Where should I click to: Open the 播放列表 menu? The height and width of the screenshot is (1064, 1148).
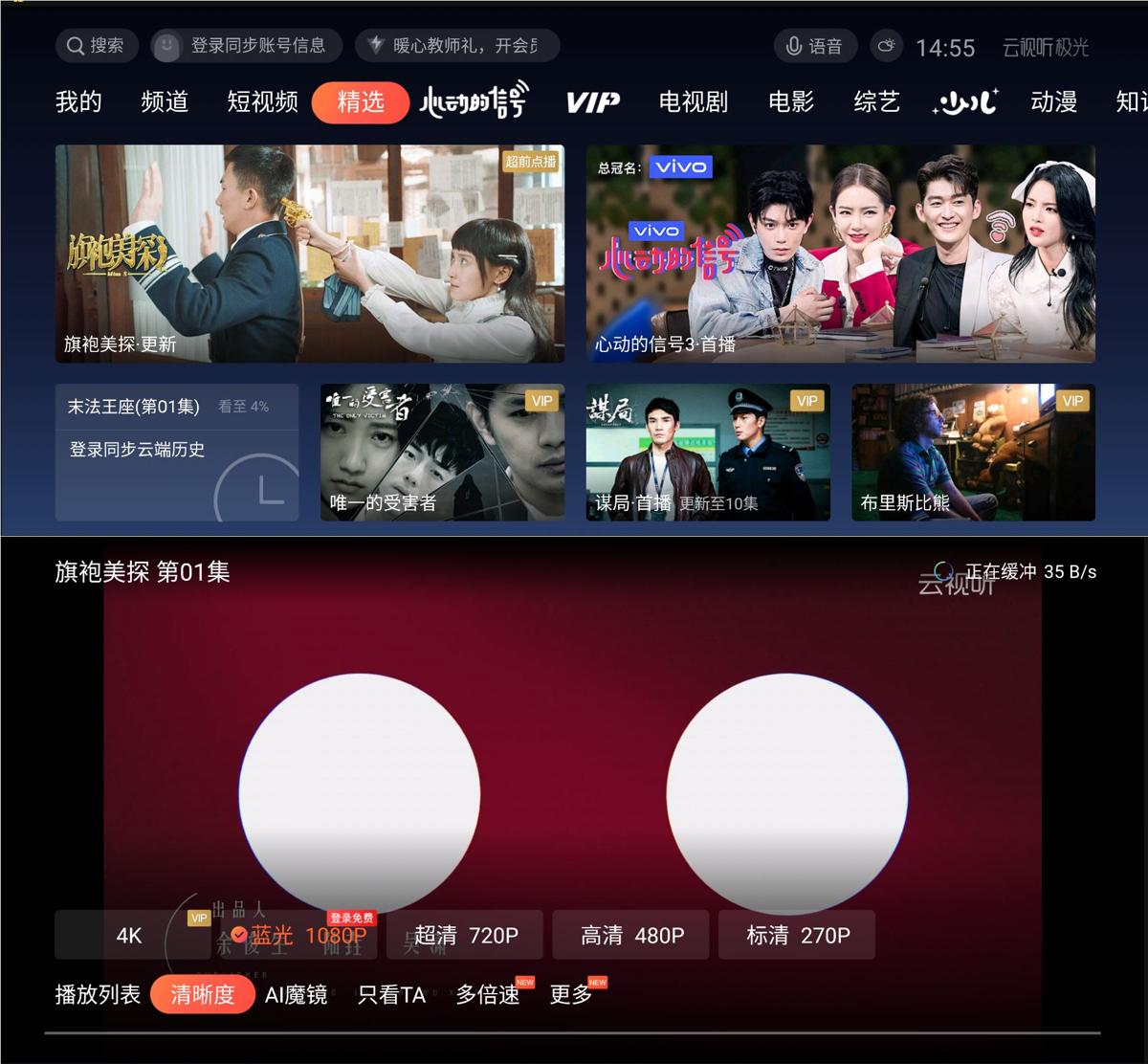pos(98,995)
